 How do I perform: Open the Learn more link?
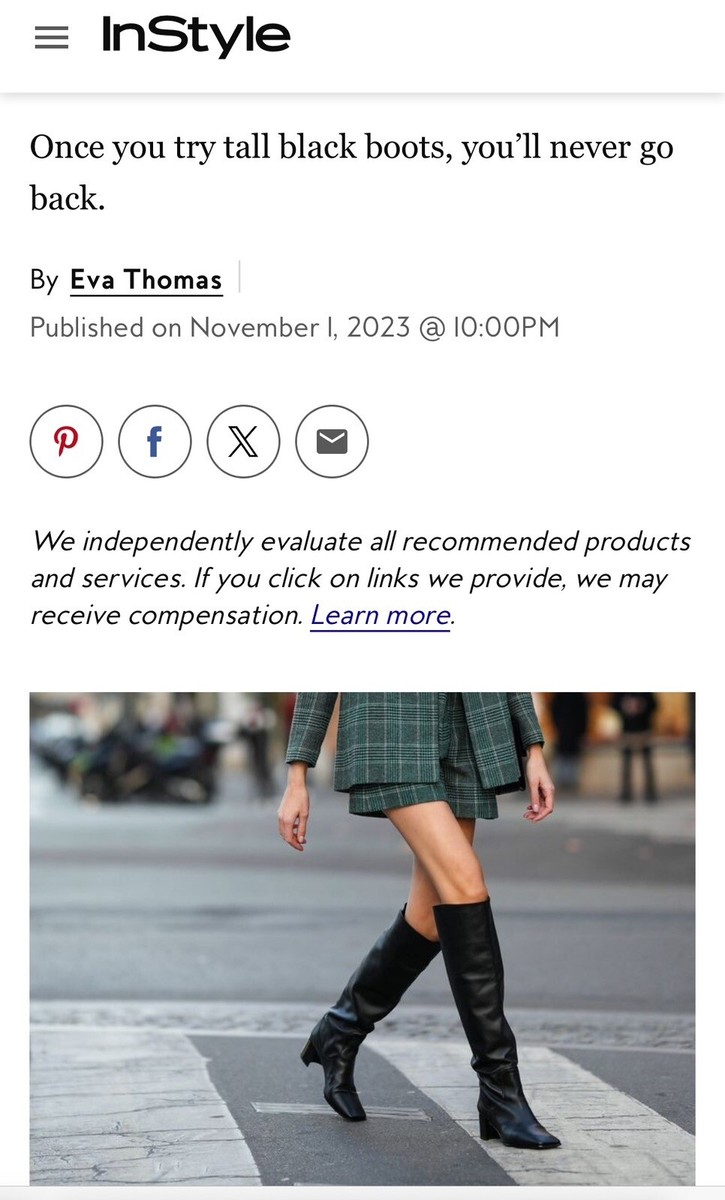pos(380,615)
